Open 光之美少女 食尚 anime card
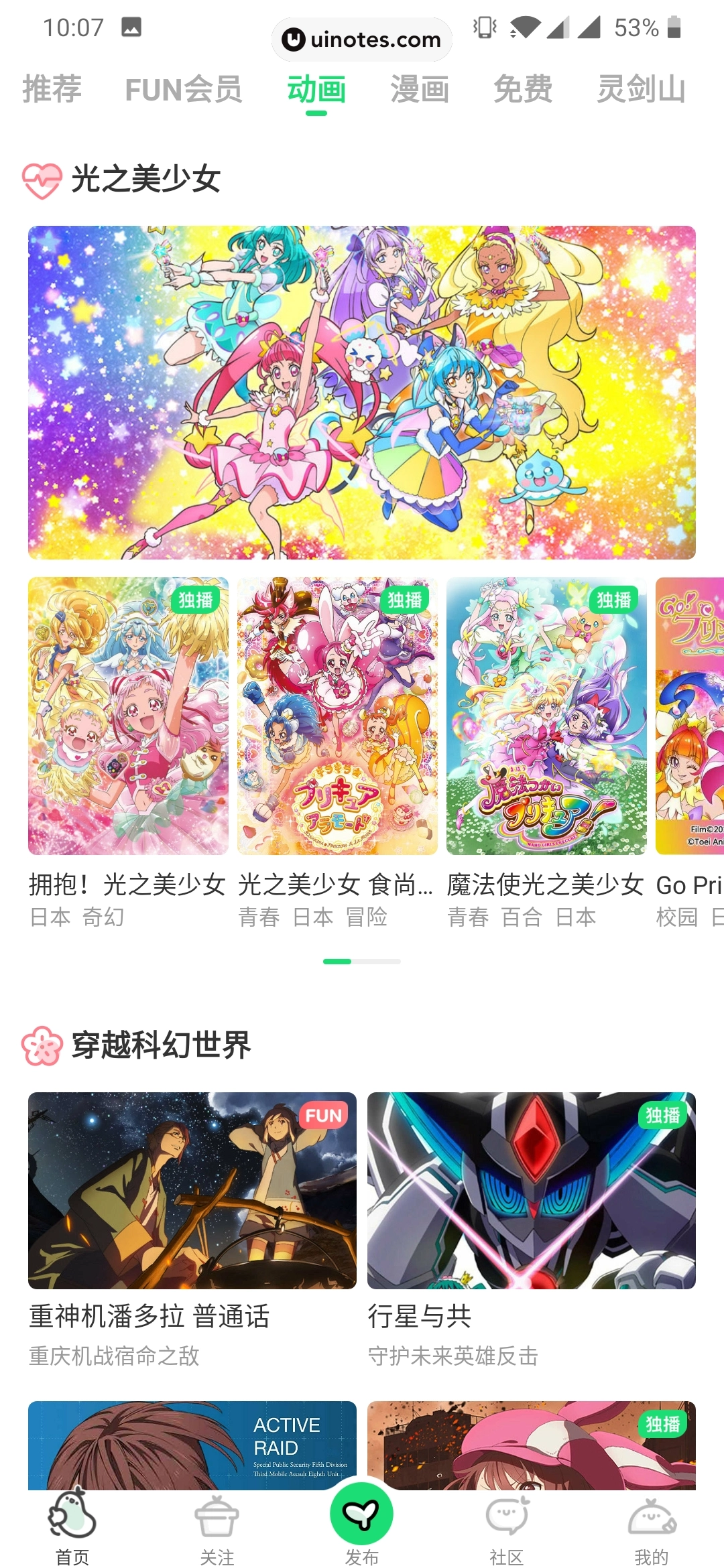 (x=337, y=716)
